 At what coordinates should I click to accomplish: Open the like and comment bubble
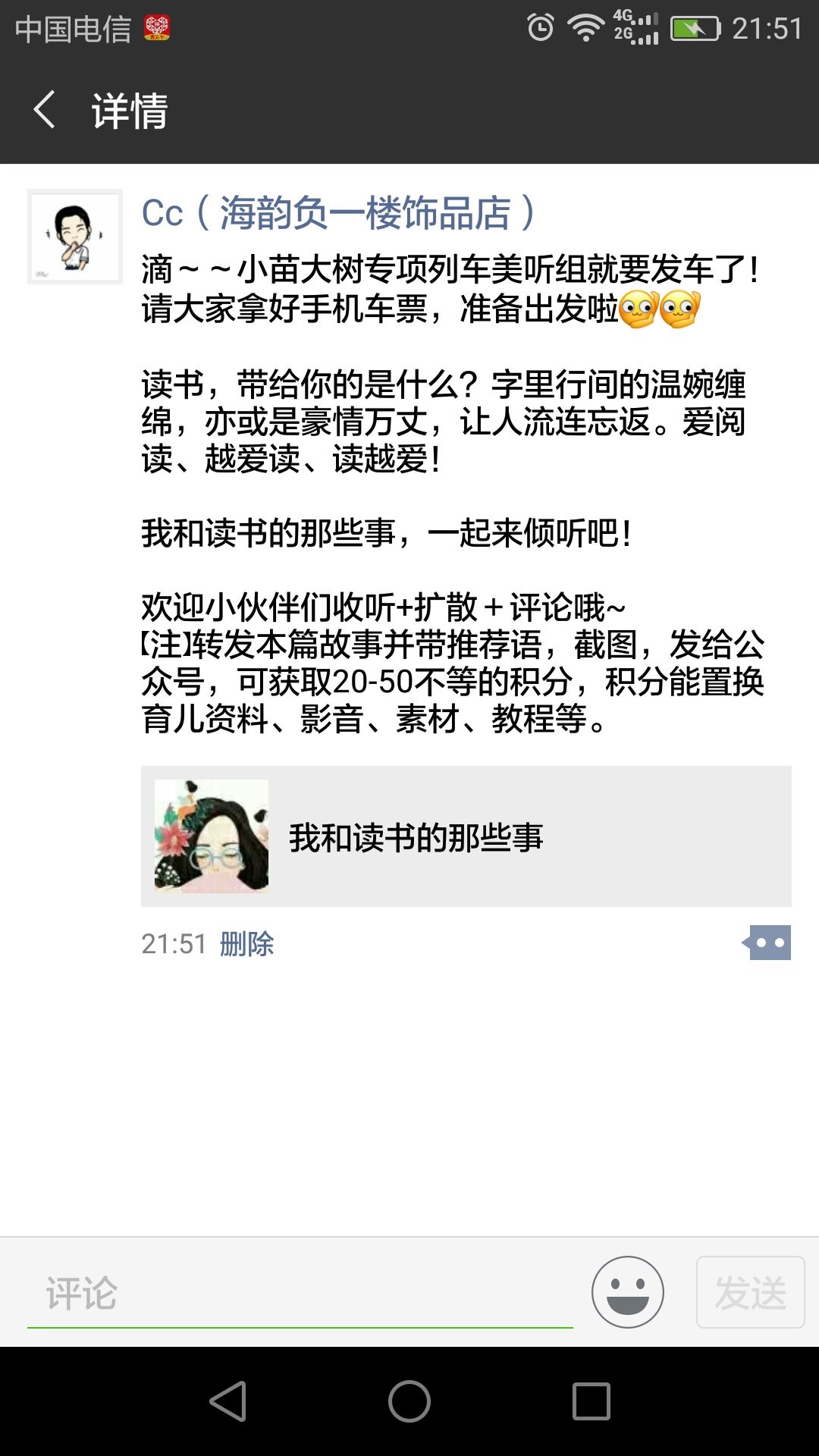tap(767, 943)
